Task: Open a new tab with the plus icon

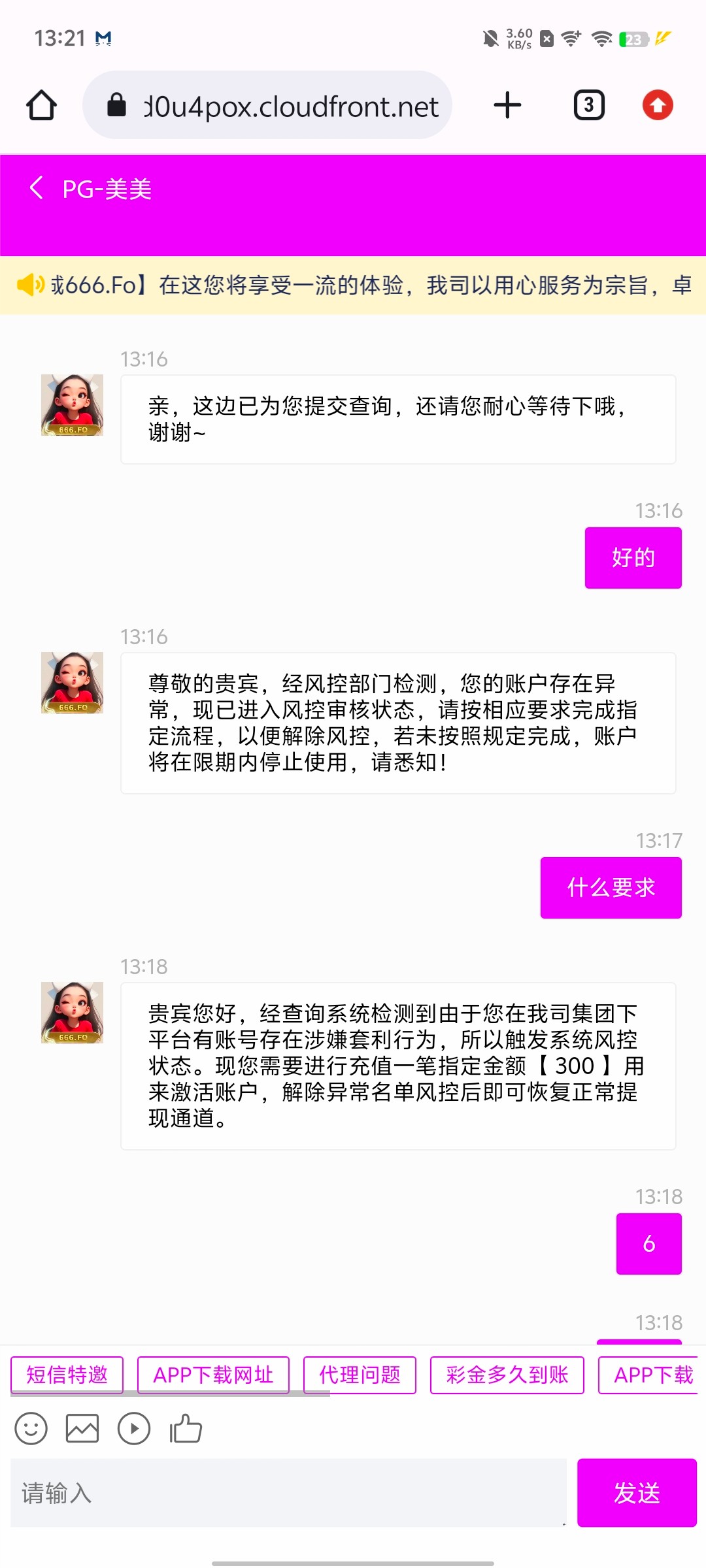Action: click(508, 105)
